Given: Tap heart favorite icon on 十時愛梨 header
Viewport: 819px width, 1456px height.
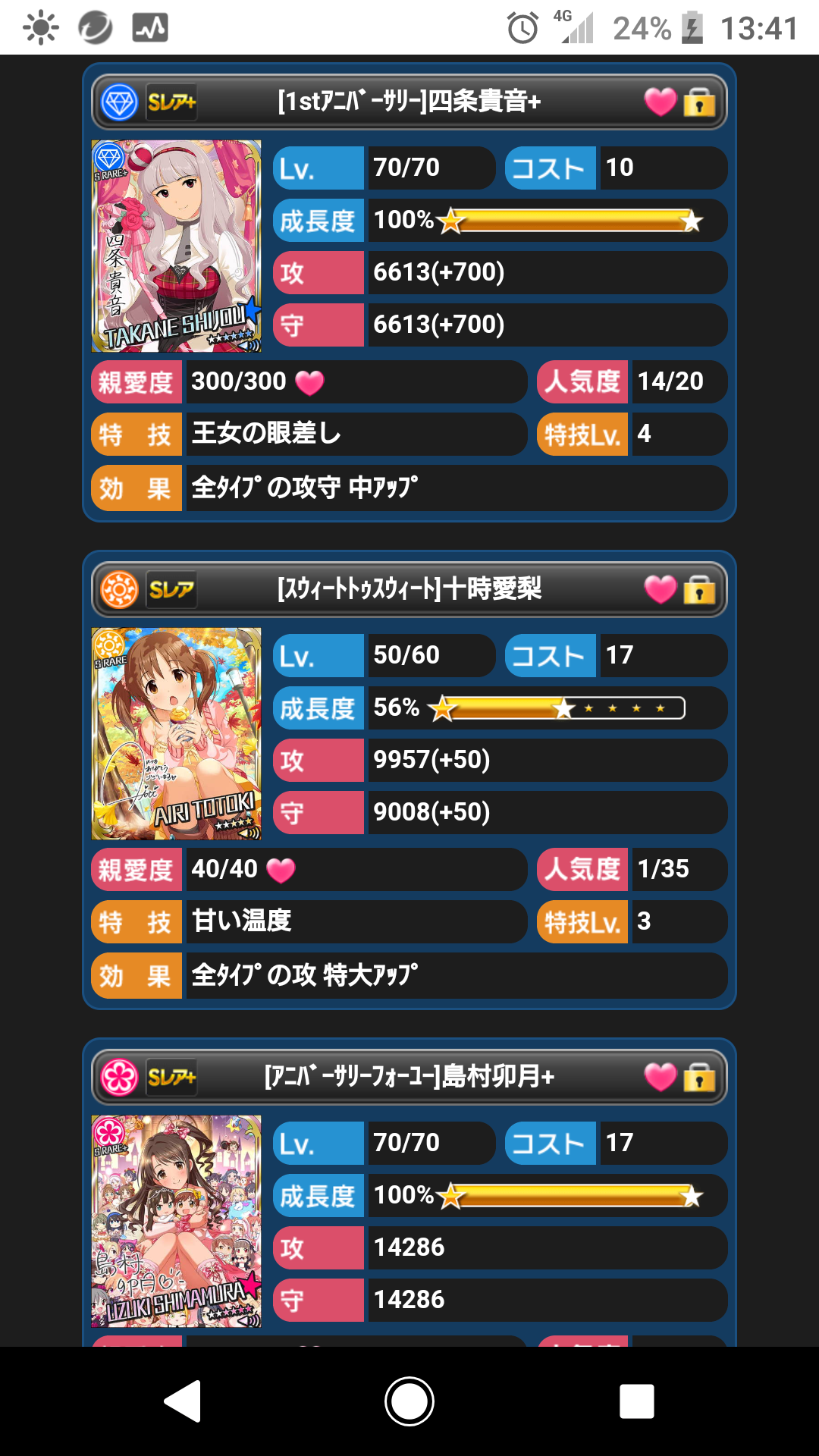Looking at the screenshot, I should tap(660, 589).
